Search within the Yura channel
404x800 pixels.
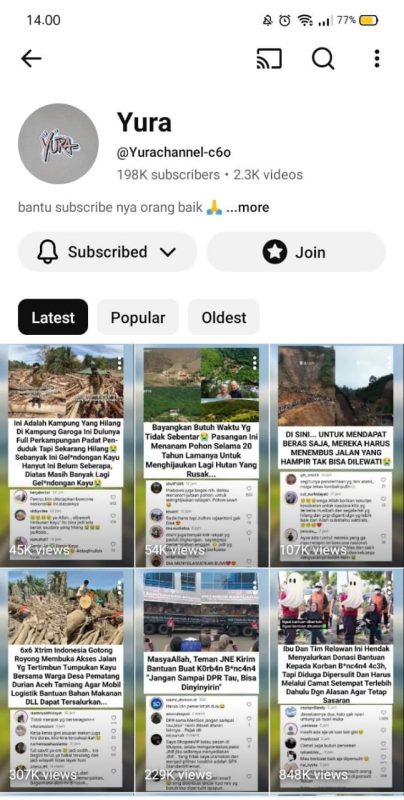click(x=323, y=59)
